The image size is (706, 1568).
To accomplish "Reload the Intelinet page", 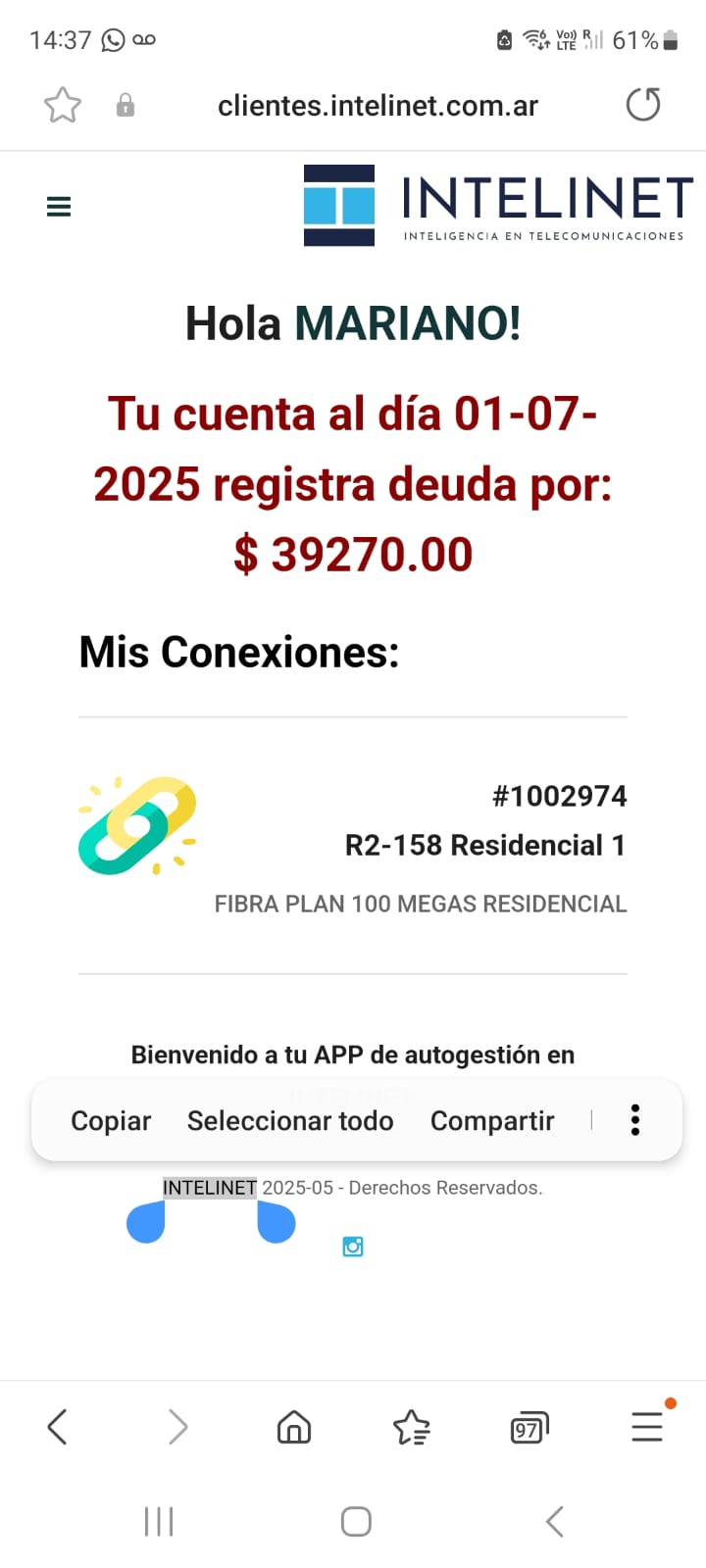I will tap(643, 105).
